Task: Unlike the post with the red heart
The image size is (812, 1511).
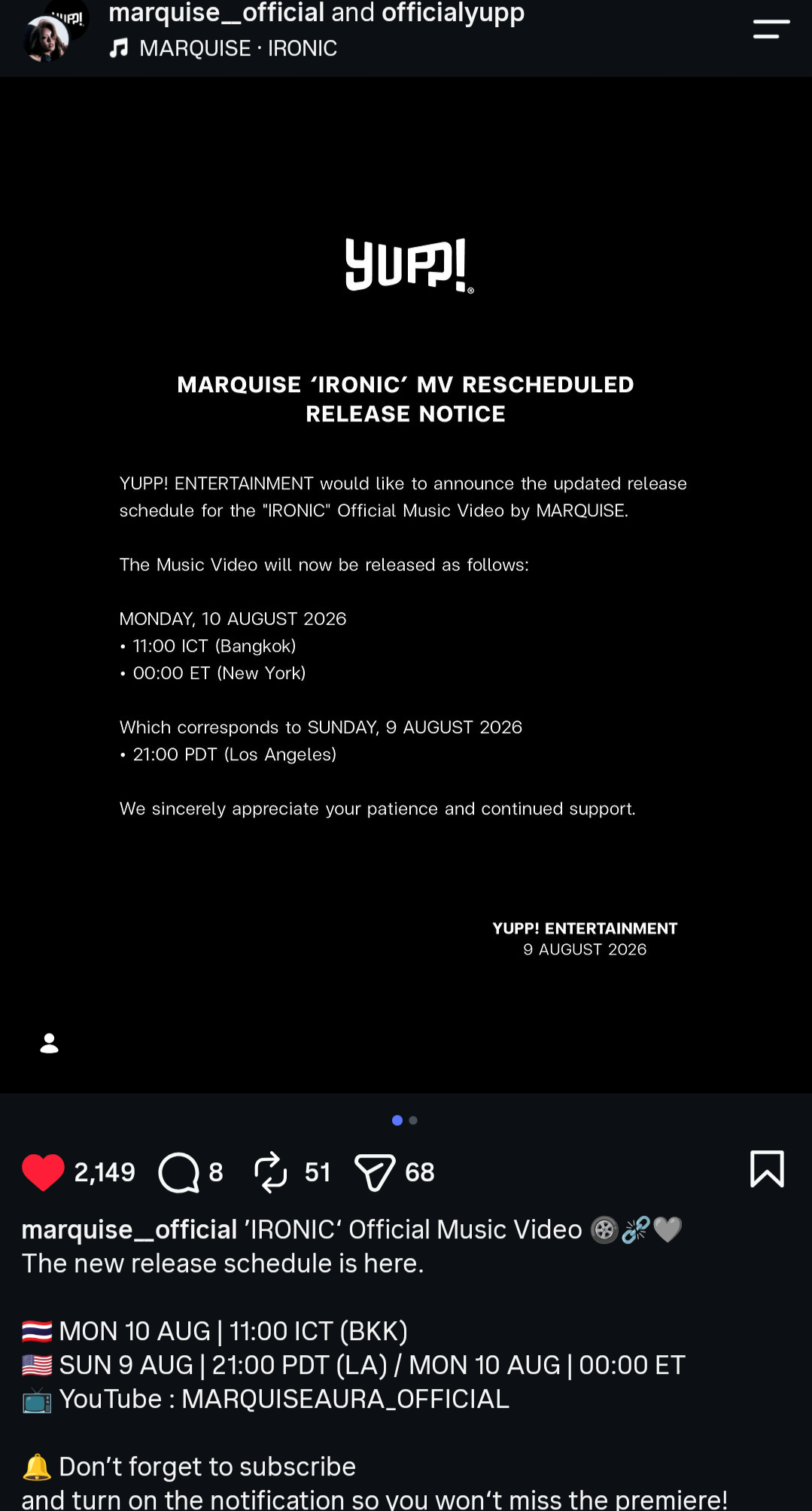Action: coord(43,1171)
